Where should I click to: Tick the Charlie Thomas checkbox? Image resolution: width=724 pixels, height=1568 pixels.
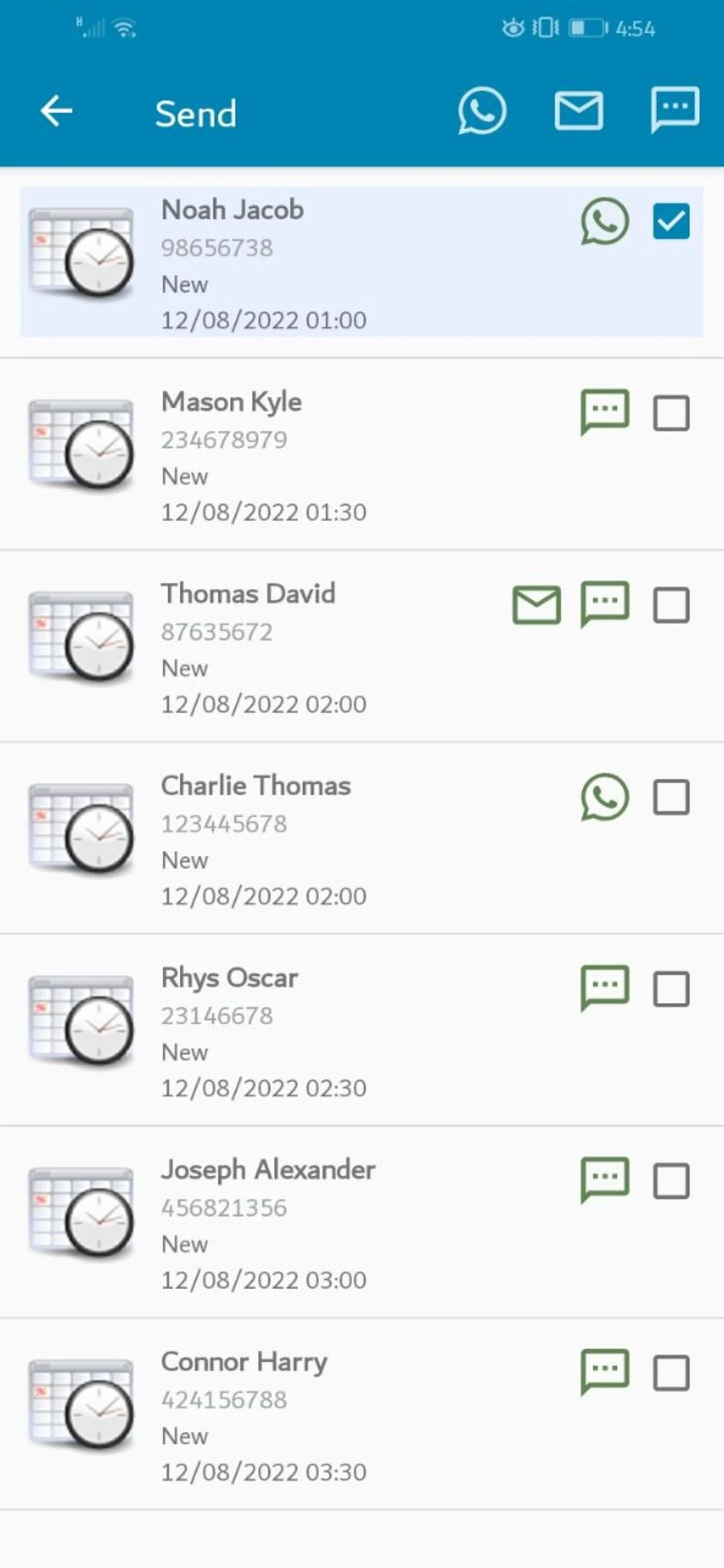671,797
